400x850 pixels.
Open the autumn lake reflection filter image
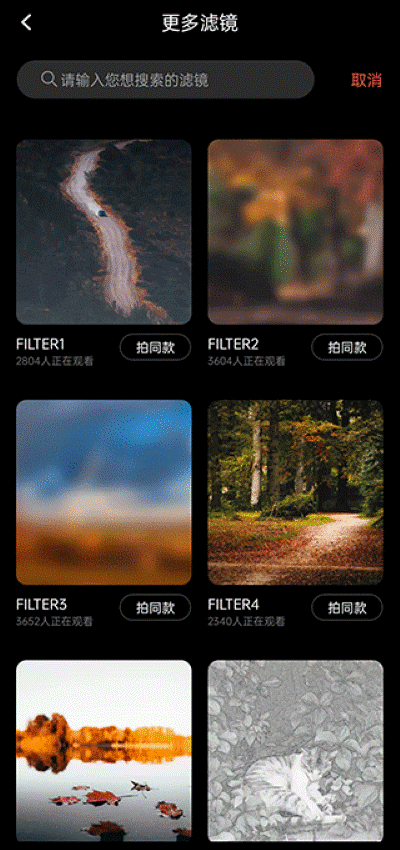(x=104, y=751)
